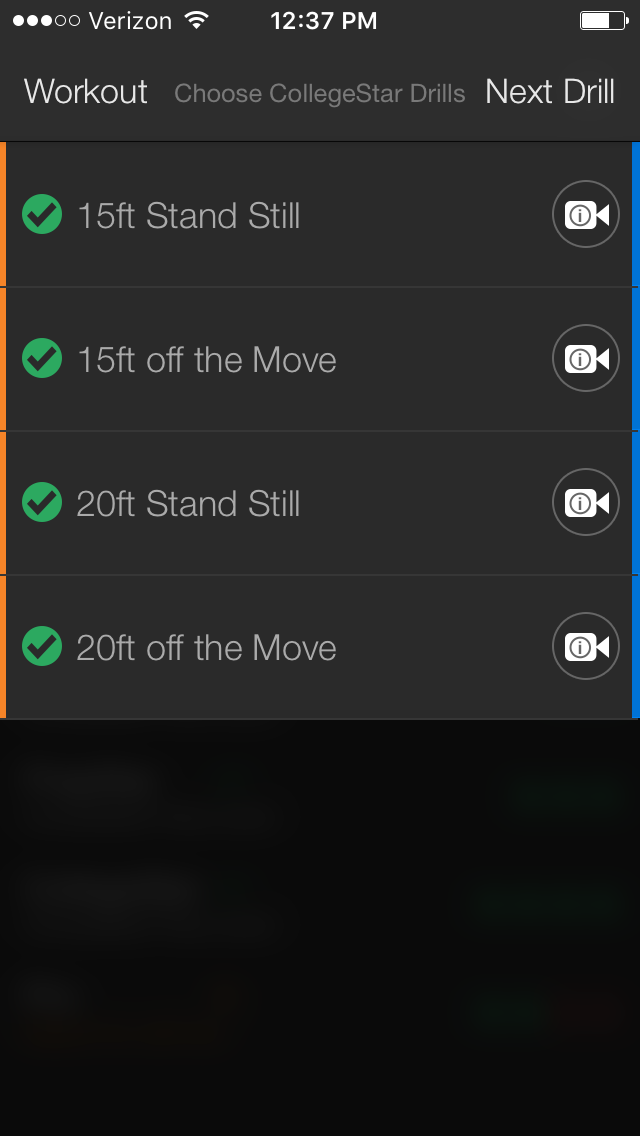Uncheck the 20ft off the Move drill

(42, 646)
